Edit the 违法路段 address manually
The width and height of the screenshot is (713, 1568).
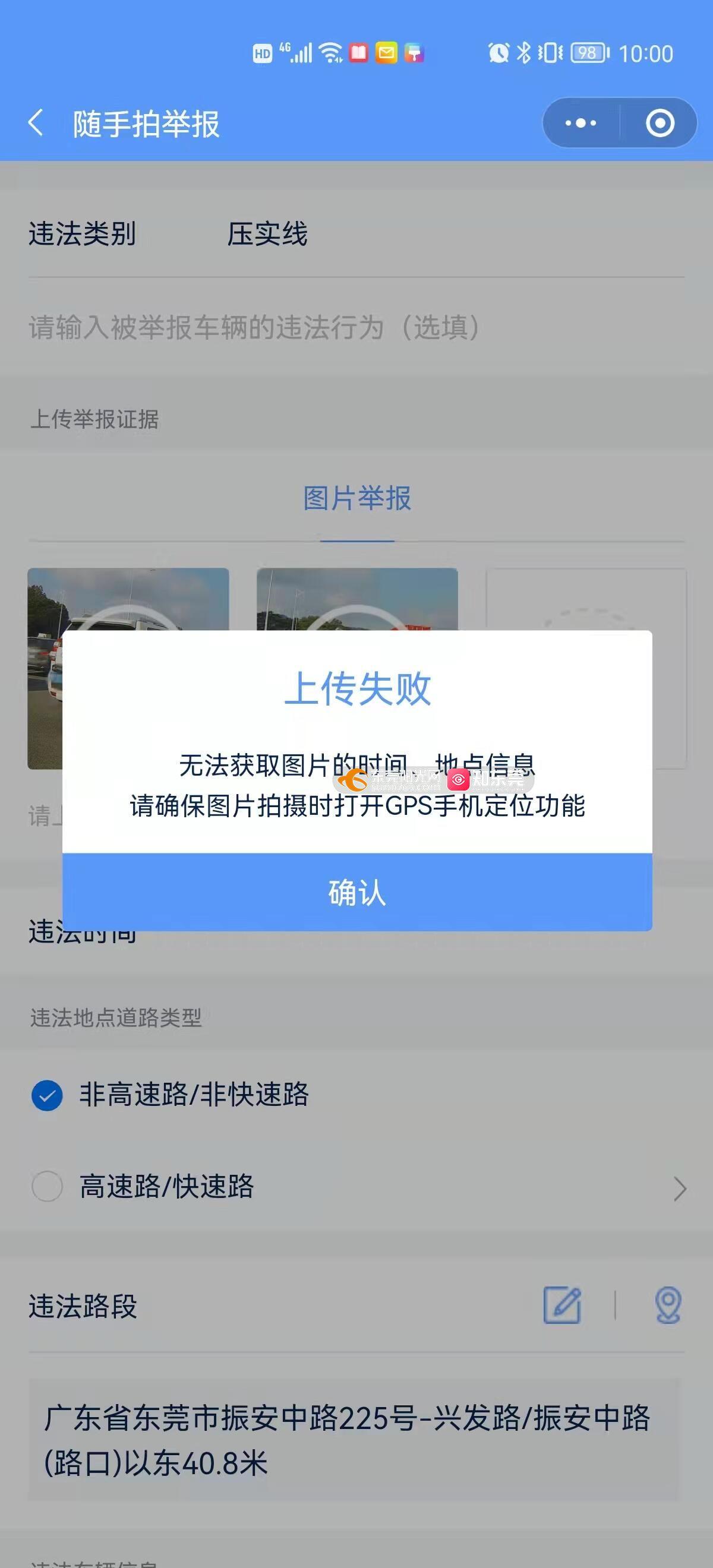[x=562, y=1305]
